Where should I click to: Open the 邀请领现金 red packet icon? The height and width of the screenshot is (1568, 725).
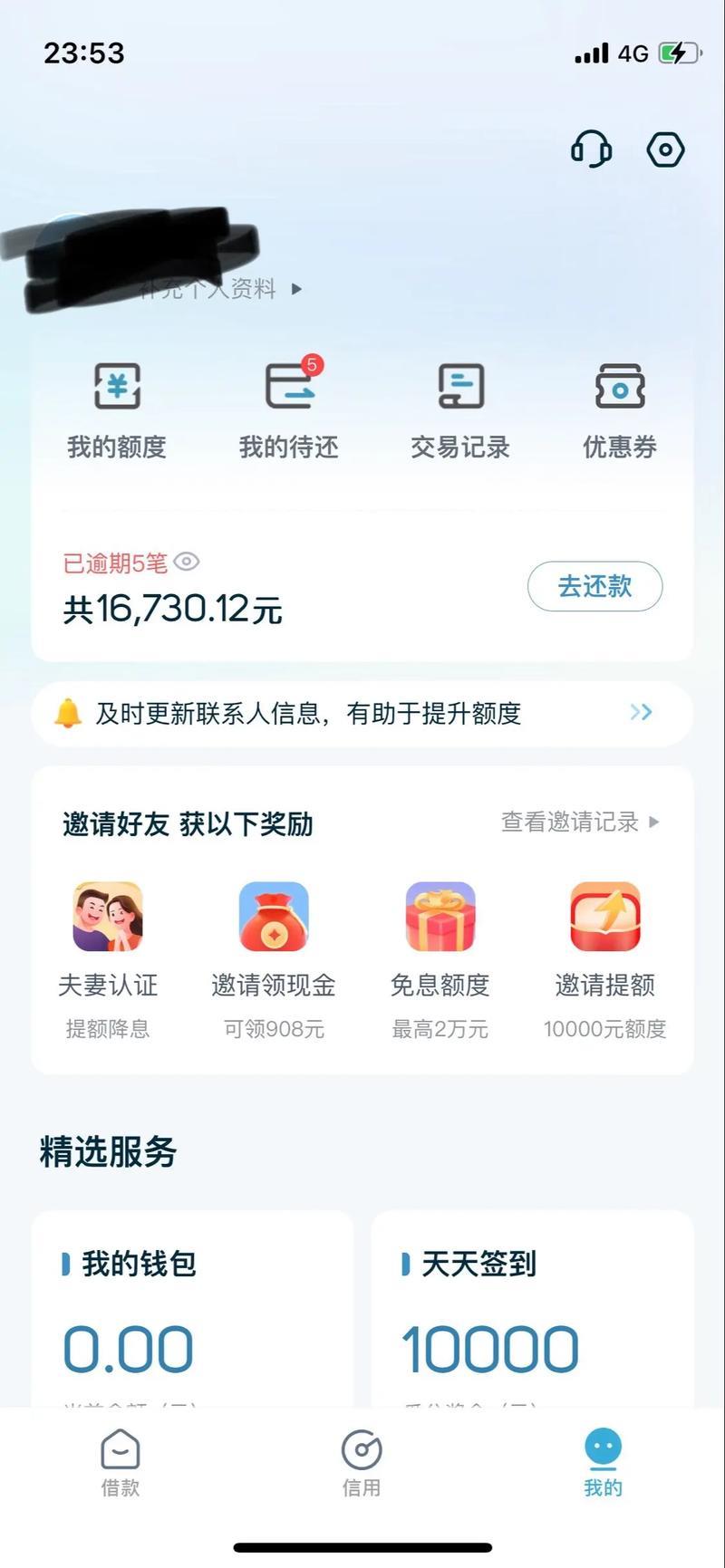tap(275, 917)
